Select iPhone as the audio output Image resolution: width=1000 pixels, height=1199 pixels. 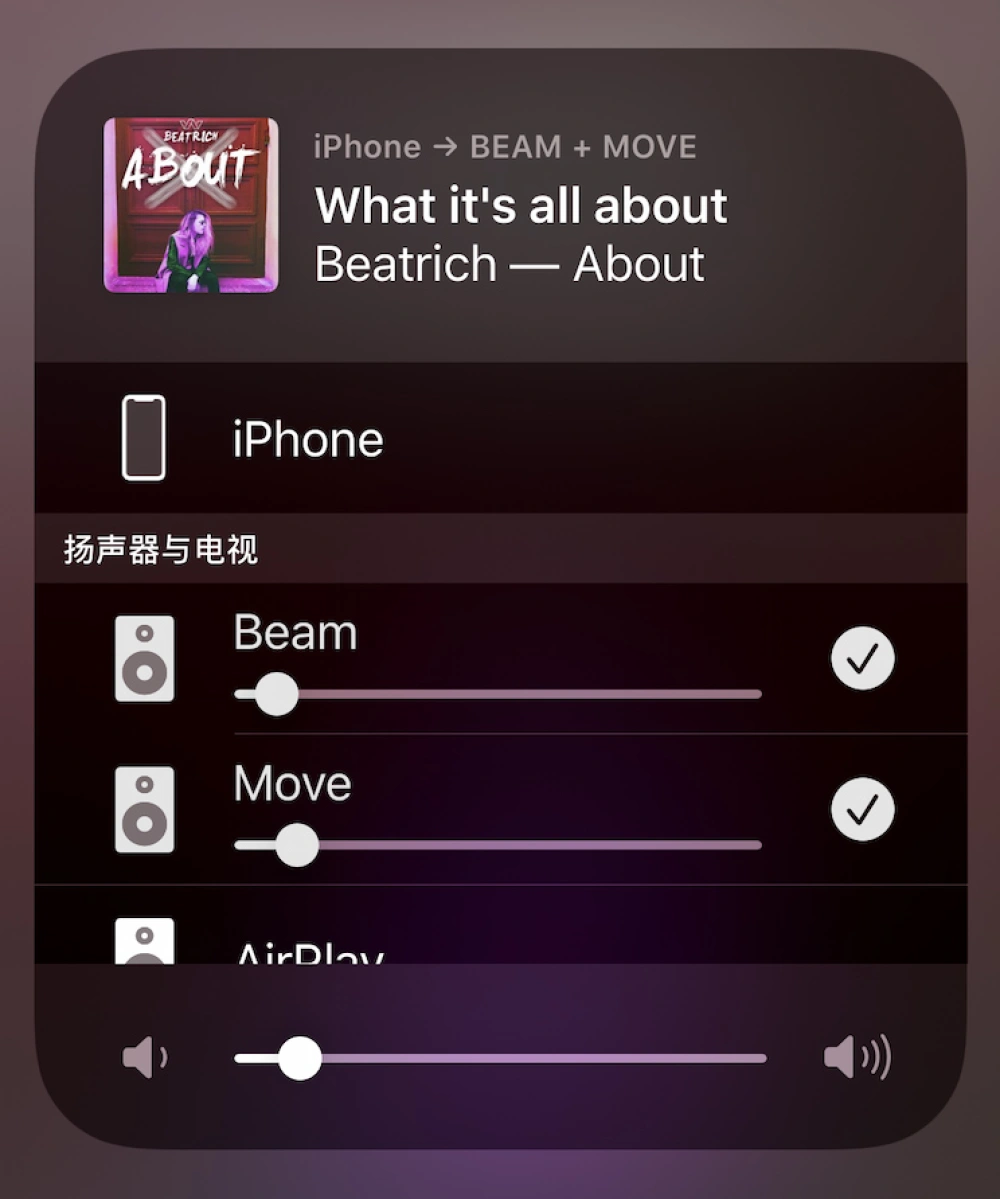(x=307, y=440)
